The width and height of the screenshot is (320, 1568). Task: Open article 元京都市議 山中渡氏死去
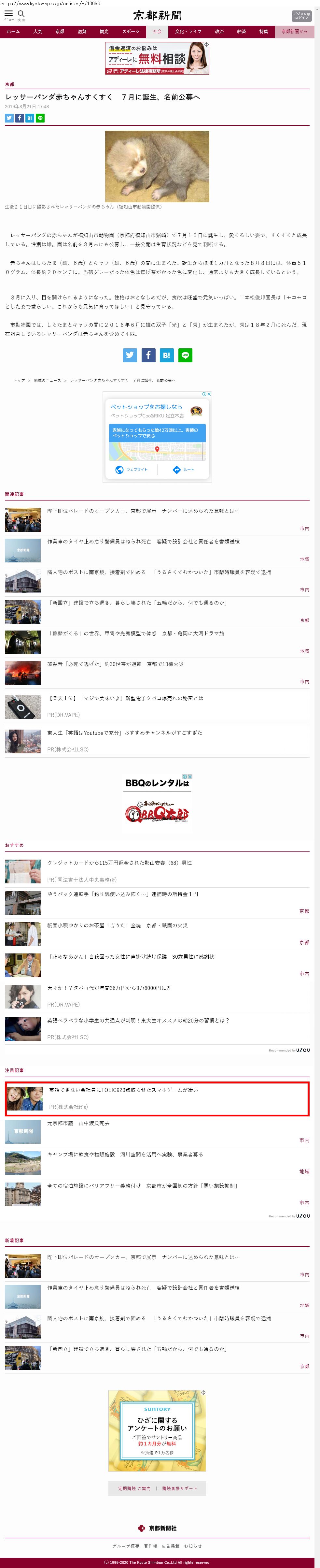[78, 1123]
